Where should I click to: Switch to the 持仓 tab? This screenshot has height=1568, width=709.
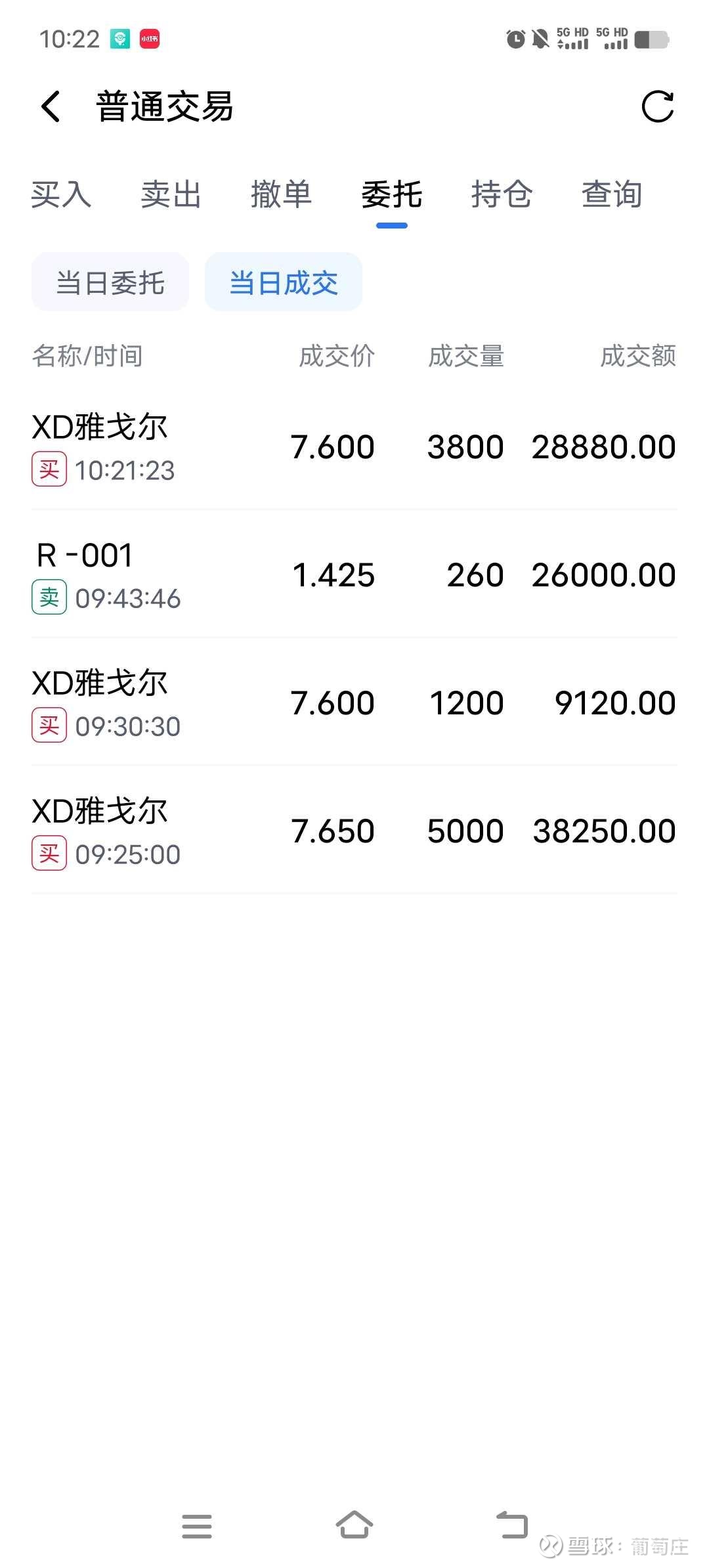(502, 195)
